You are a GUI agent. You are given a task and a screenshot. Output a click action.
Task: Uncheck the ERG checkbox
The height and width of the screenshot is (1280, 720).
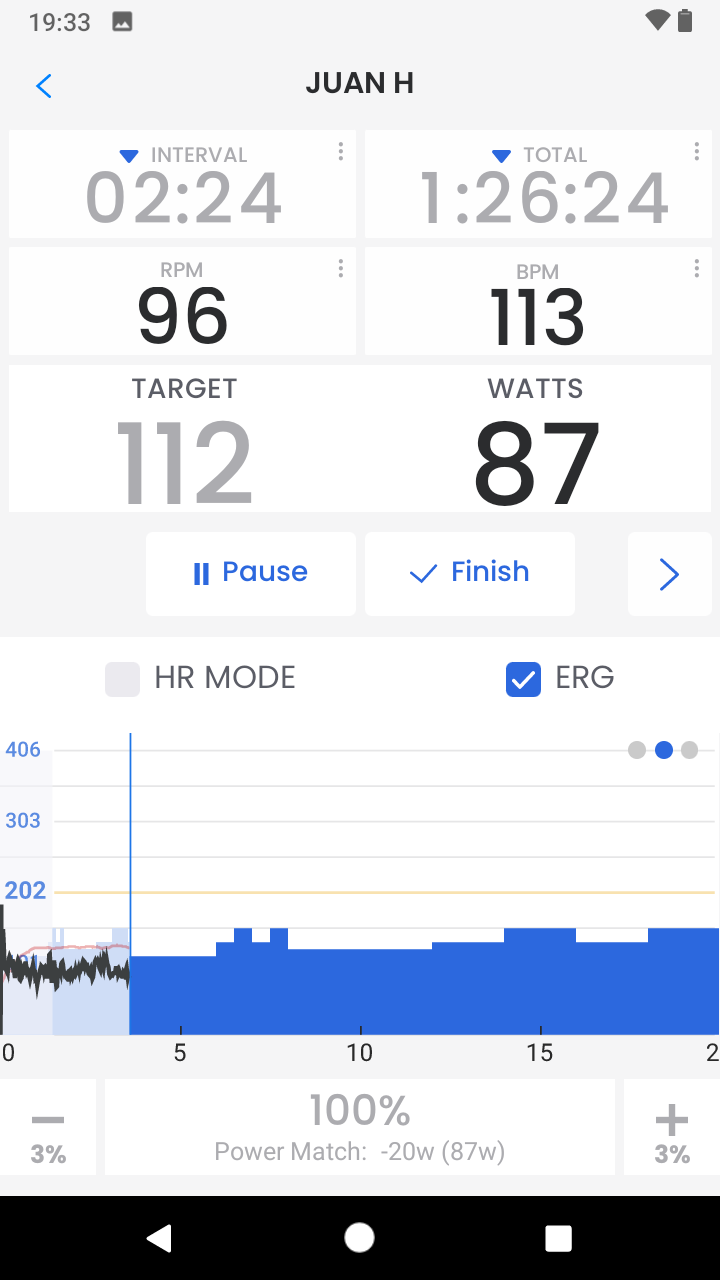click(x=524, y=679)
